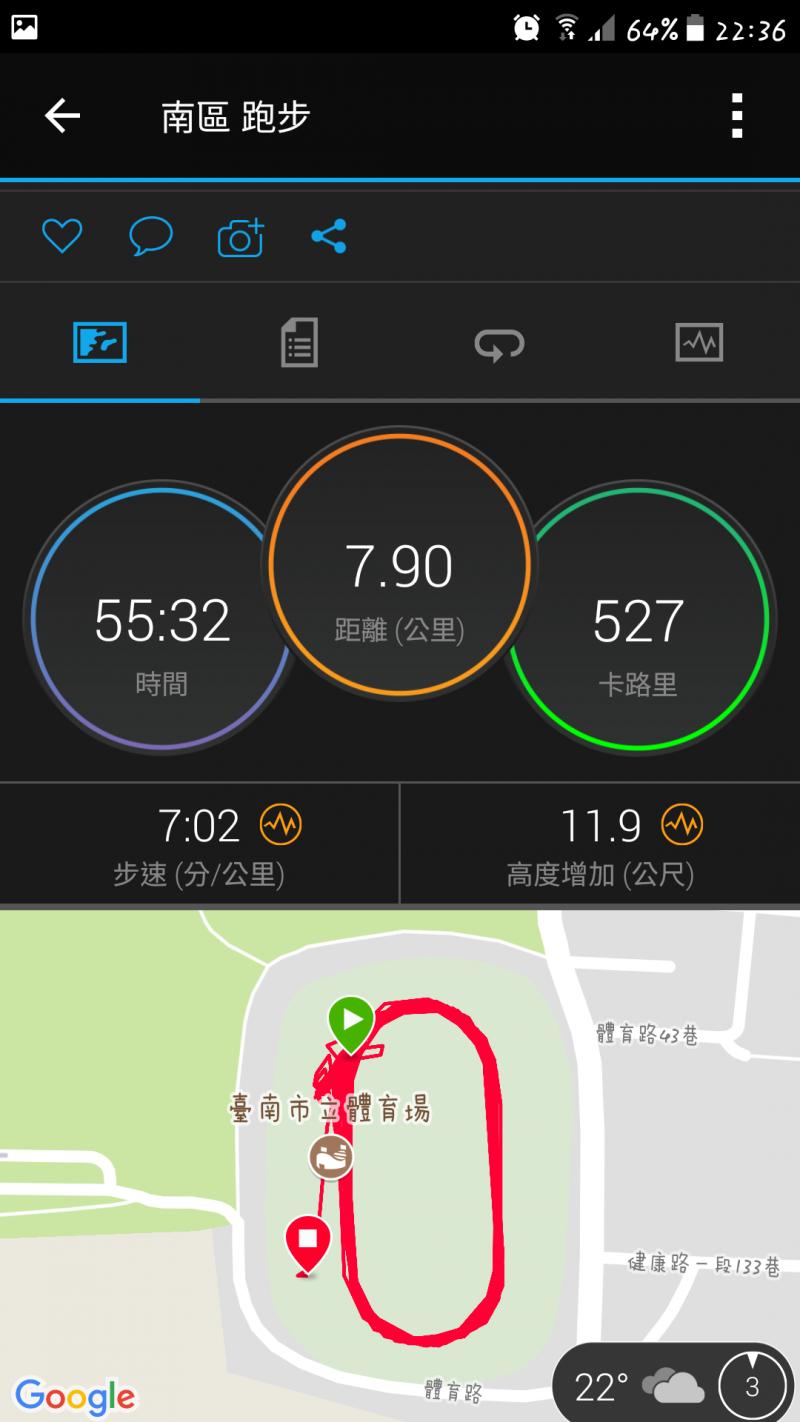The width and height of the screenshot is (800, 1422).
Task: Open the pace chart icon next to 7:02
Action: (x=280, y=826)
